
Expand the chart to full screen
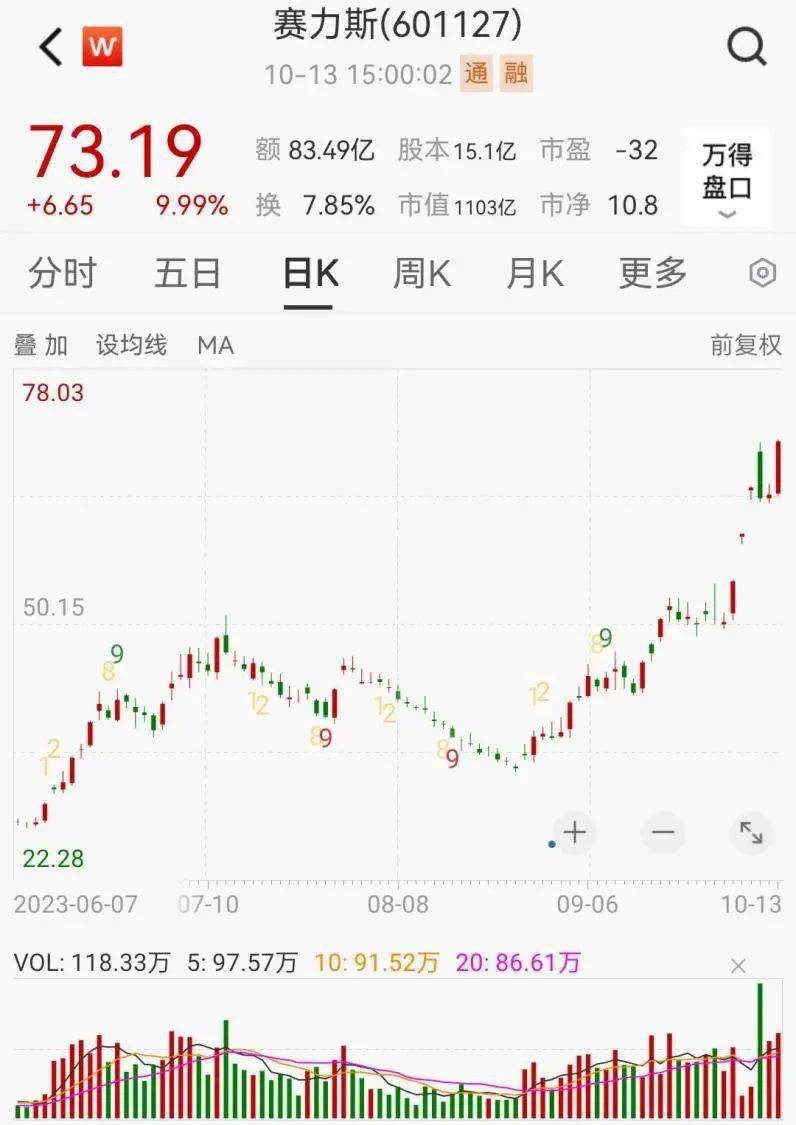coord(751,832)
